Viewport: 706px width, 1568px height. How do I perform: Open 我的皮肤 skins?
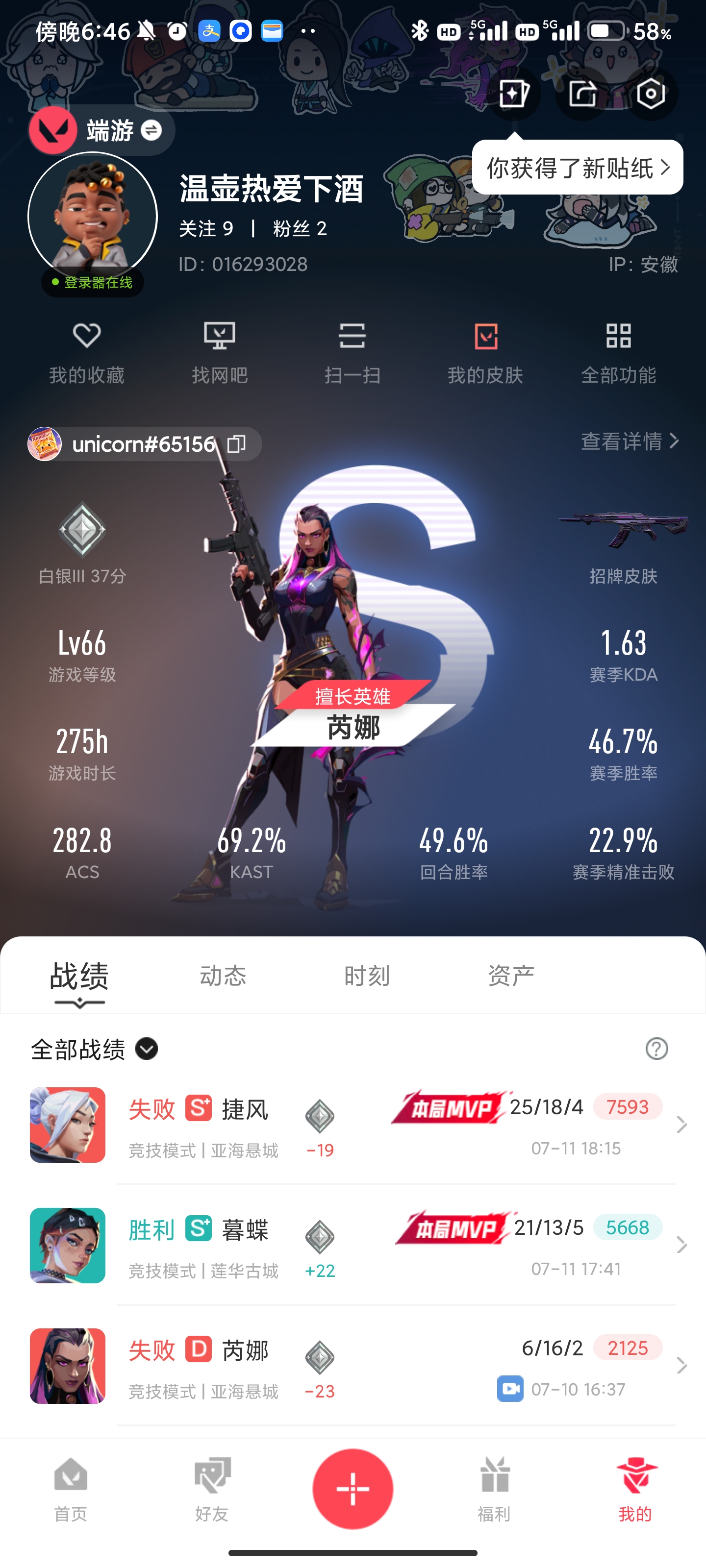pyautogui.click(x=485, y=353)
